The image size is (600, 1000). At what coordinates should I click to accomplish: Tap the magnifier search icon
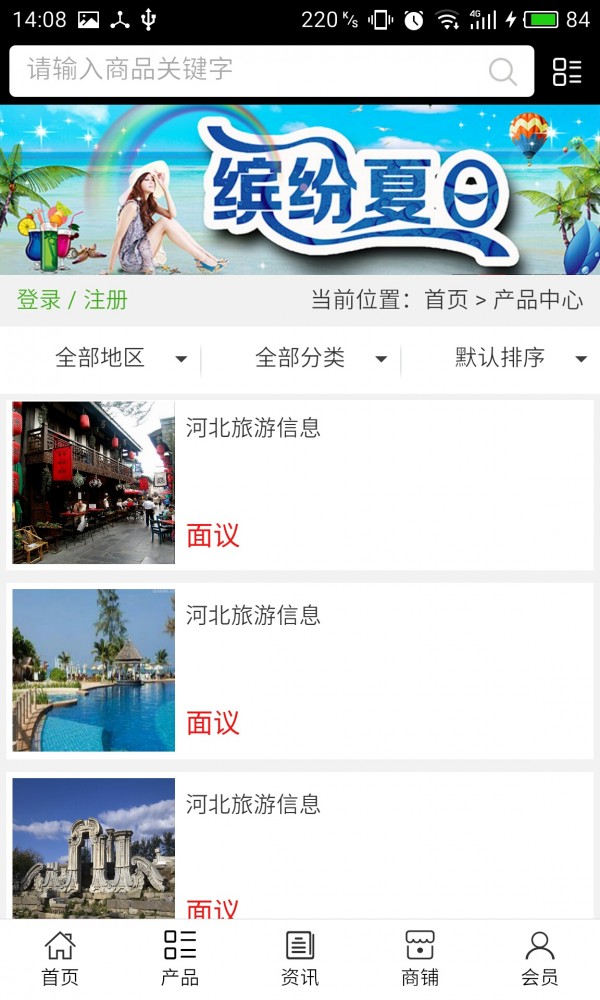pyautogui.click(x=502, y=71)
